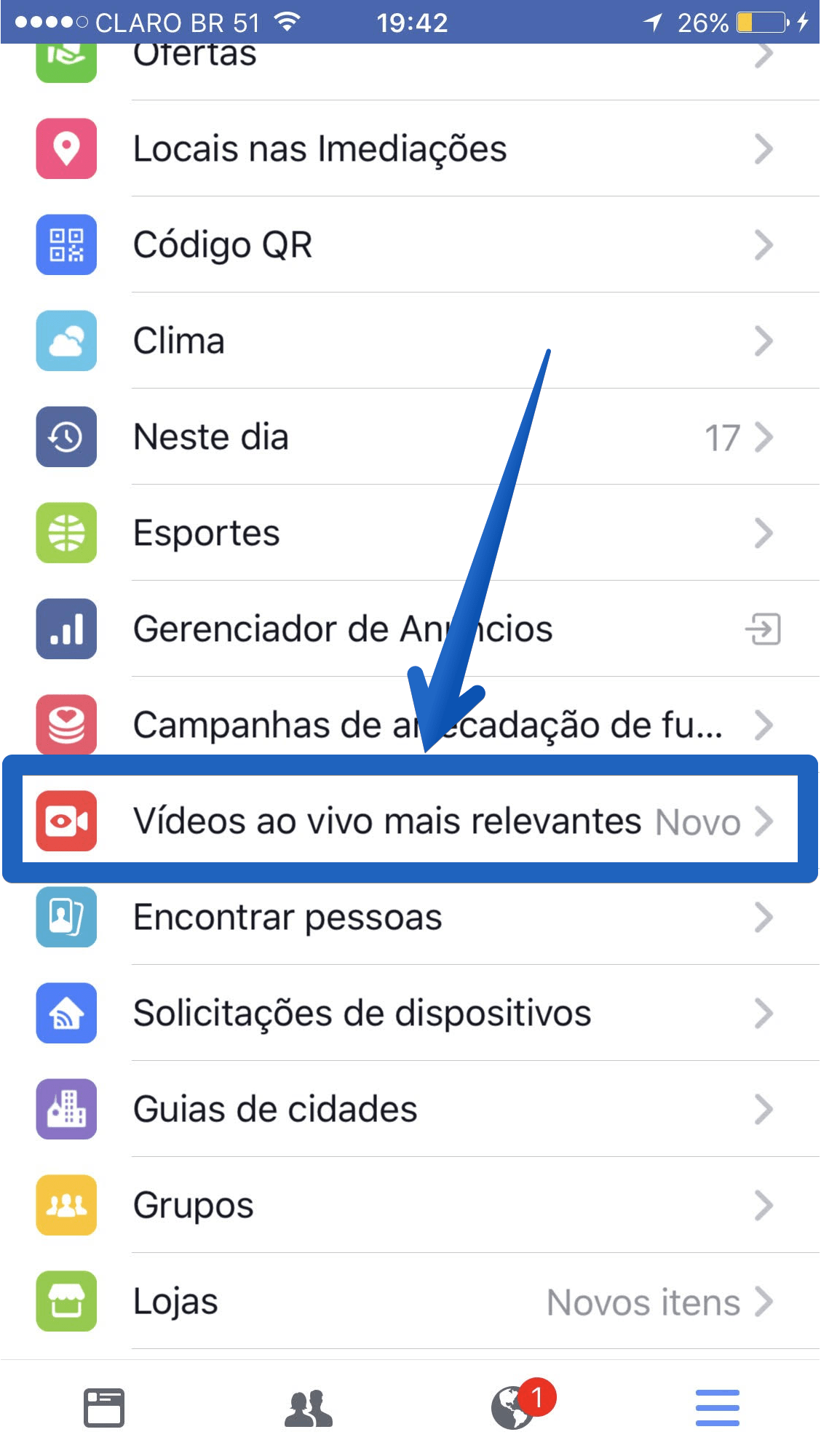Image resolution: width=821 pixels, height=1456 pixels.
Task: Open Solicitações de dispositivos
Action: point(410,1013)
